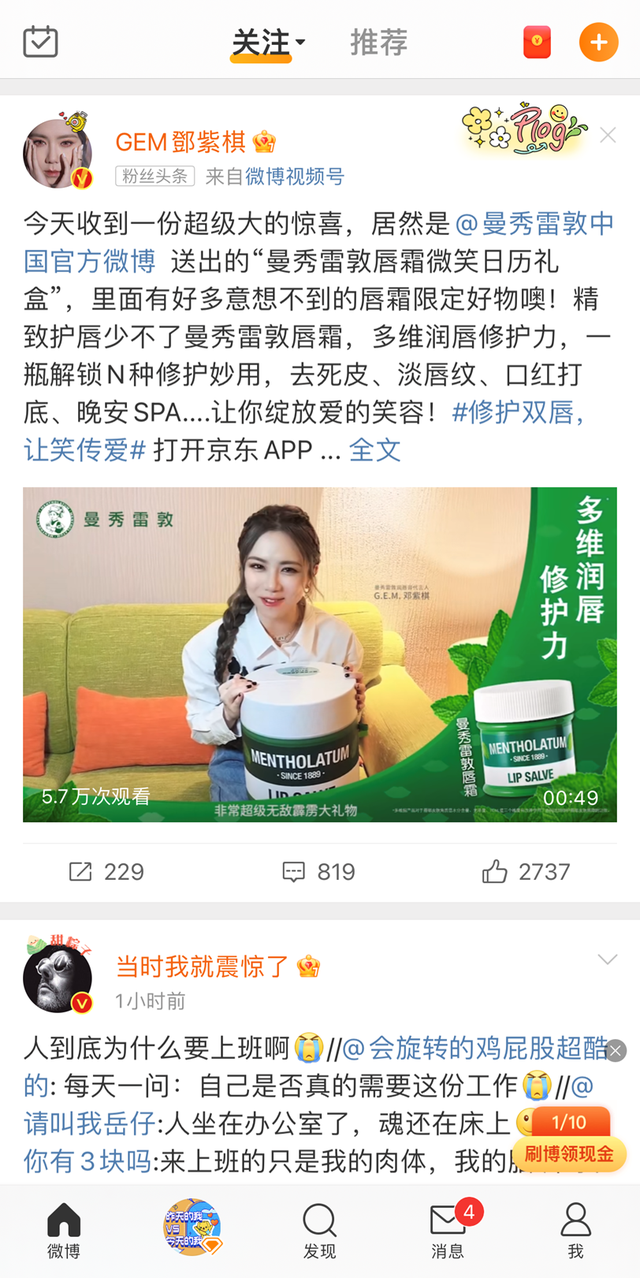Open the 消息 messages tab
The height and width of the screenshot is (1278, 640).
447,1230
